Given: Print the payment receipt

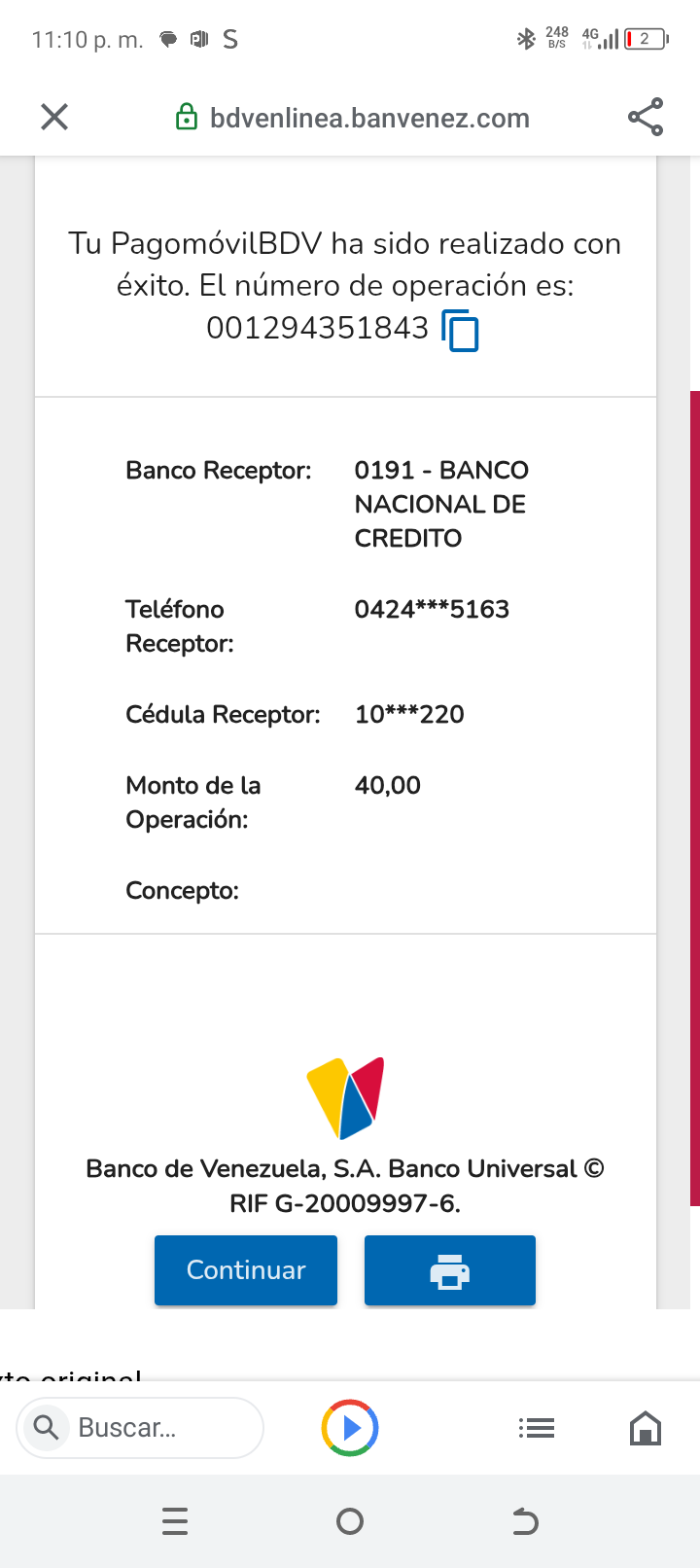Looking at the screenshot, I should [450, 1270].
